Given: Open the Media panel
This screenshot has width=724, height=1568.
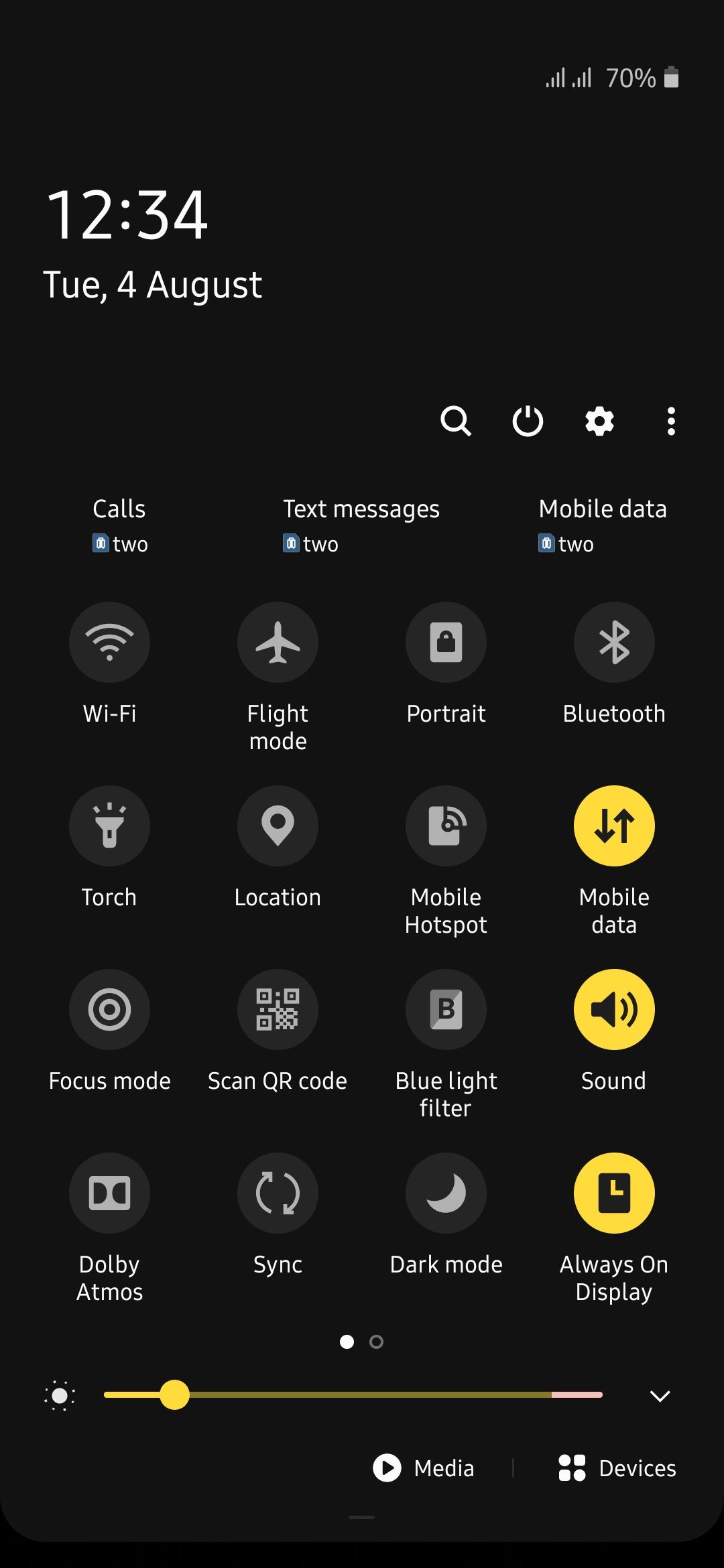Looking at the screenshot, I should [x=424, y=1468].
